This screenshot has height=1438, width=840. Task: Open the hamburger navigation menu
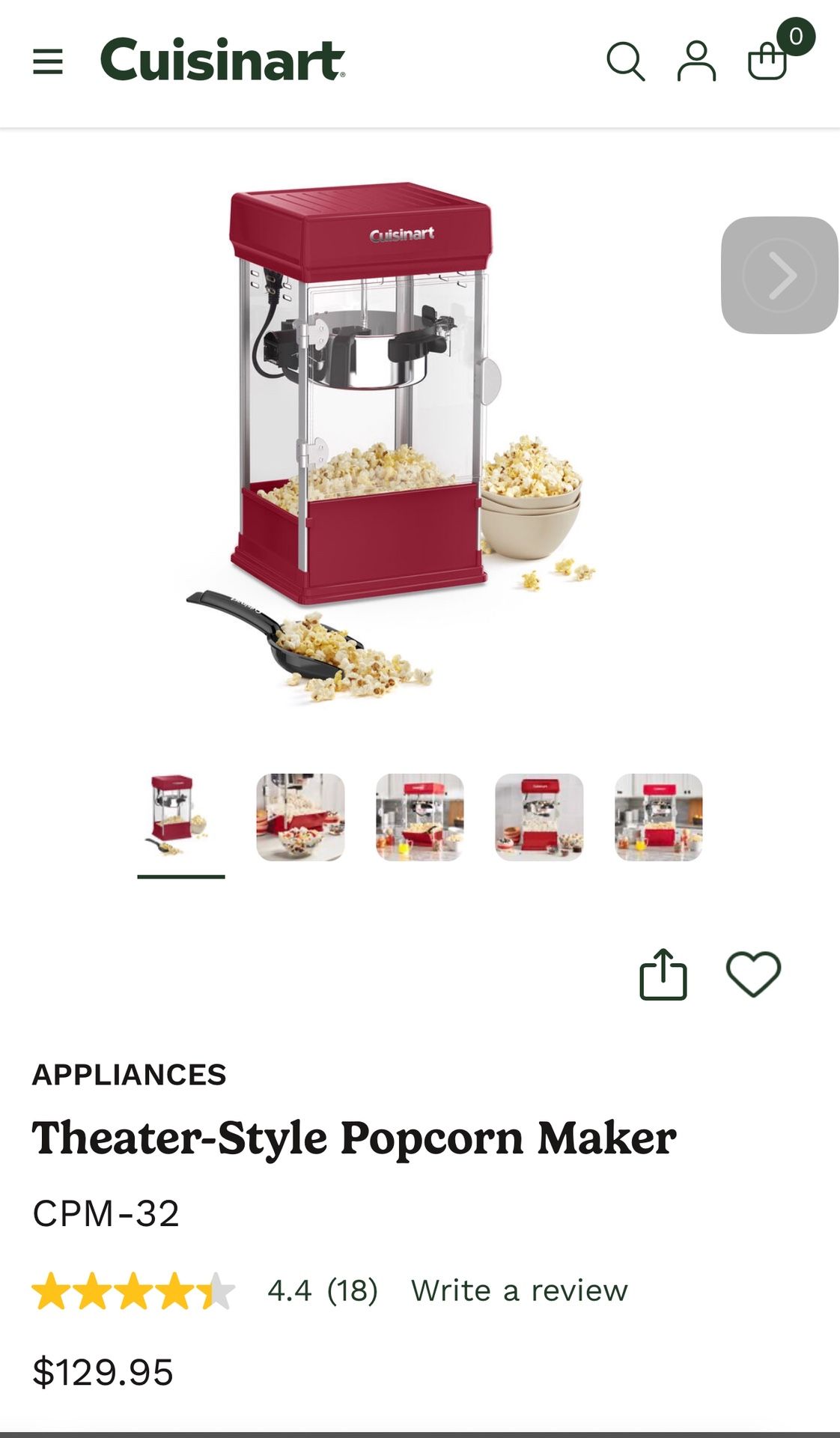pyautogui.click(x=46, y=60)
